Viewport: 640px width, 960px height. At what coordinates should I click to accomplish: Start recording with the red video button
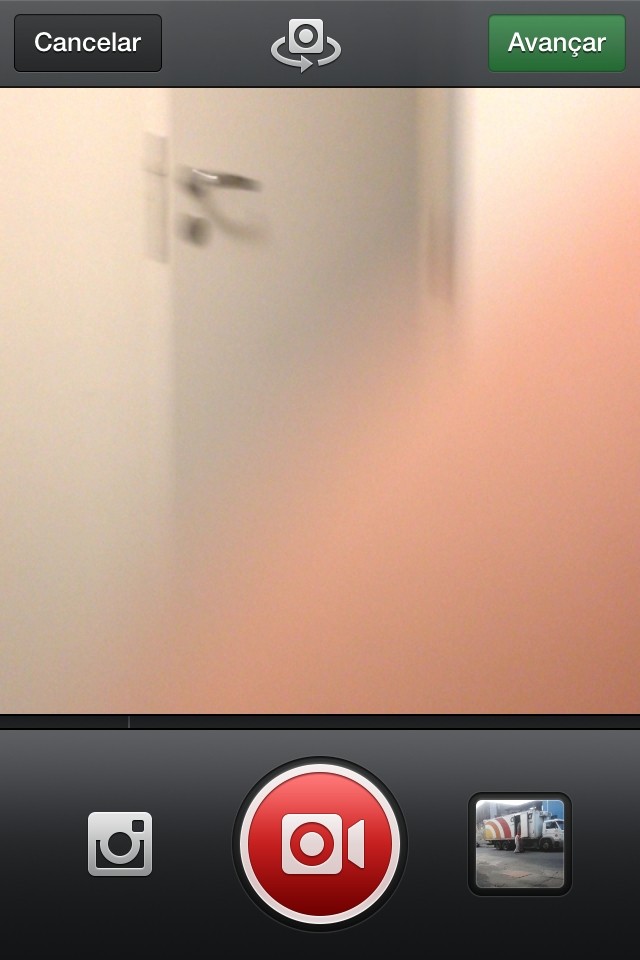(320, 845)
